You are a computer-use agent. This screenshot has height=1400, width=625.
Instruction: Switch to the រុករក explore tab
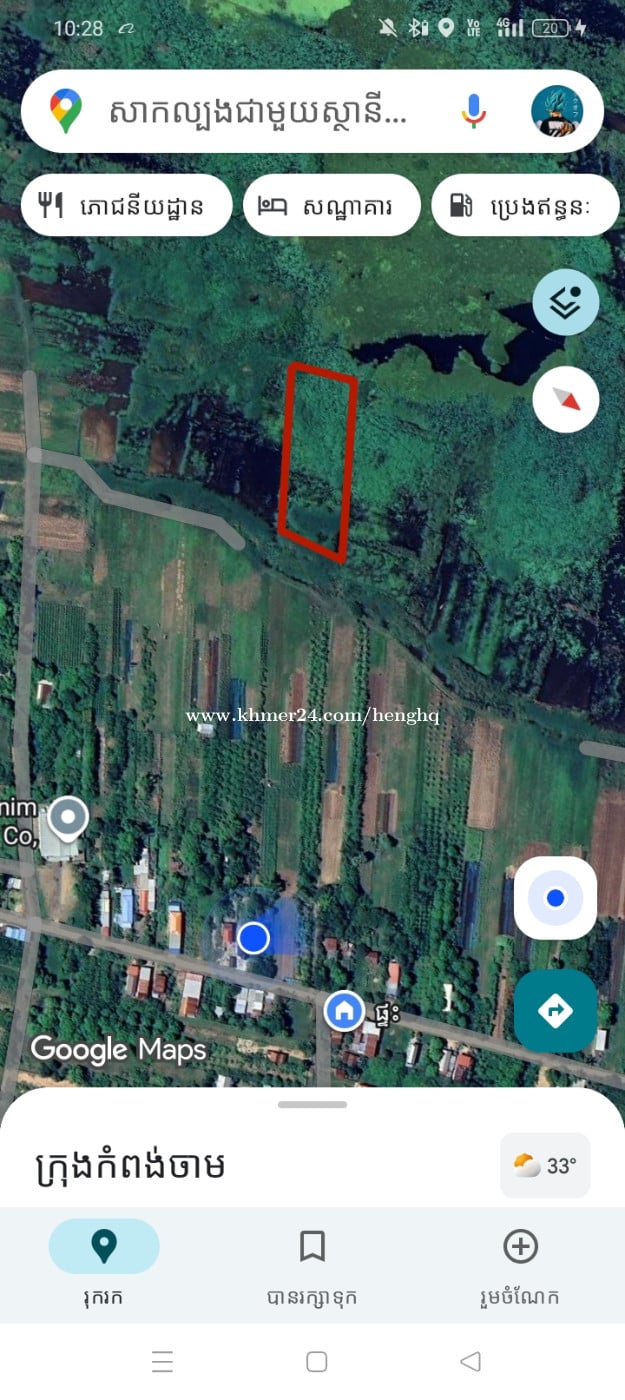point(104,1264)
